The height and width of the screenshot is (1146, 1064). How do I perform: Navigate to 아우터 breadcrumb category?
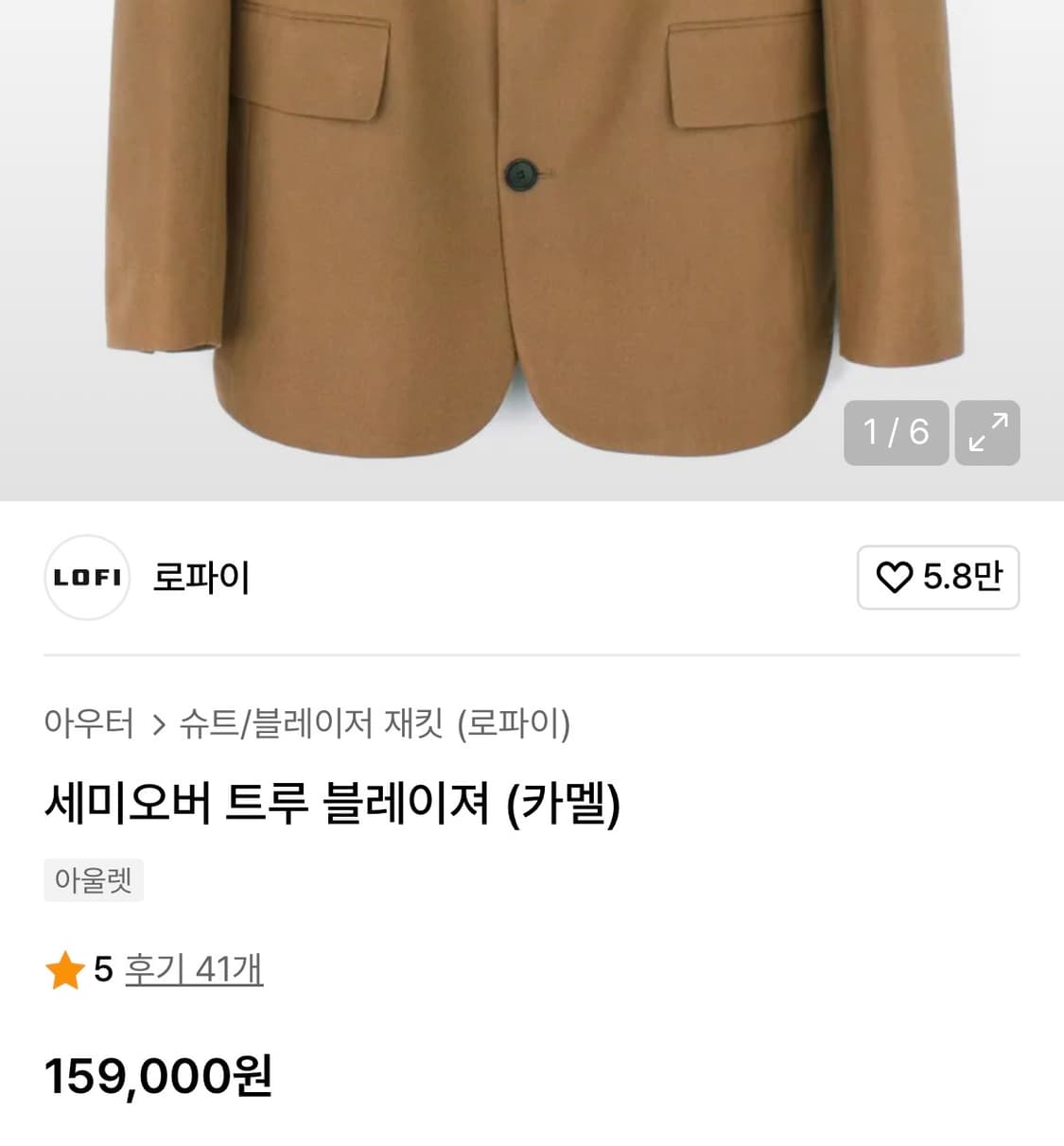90,722
